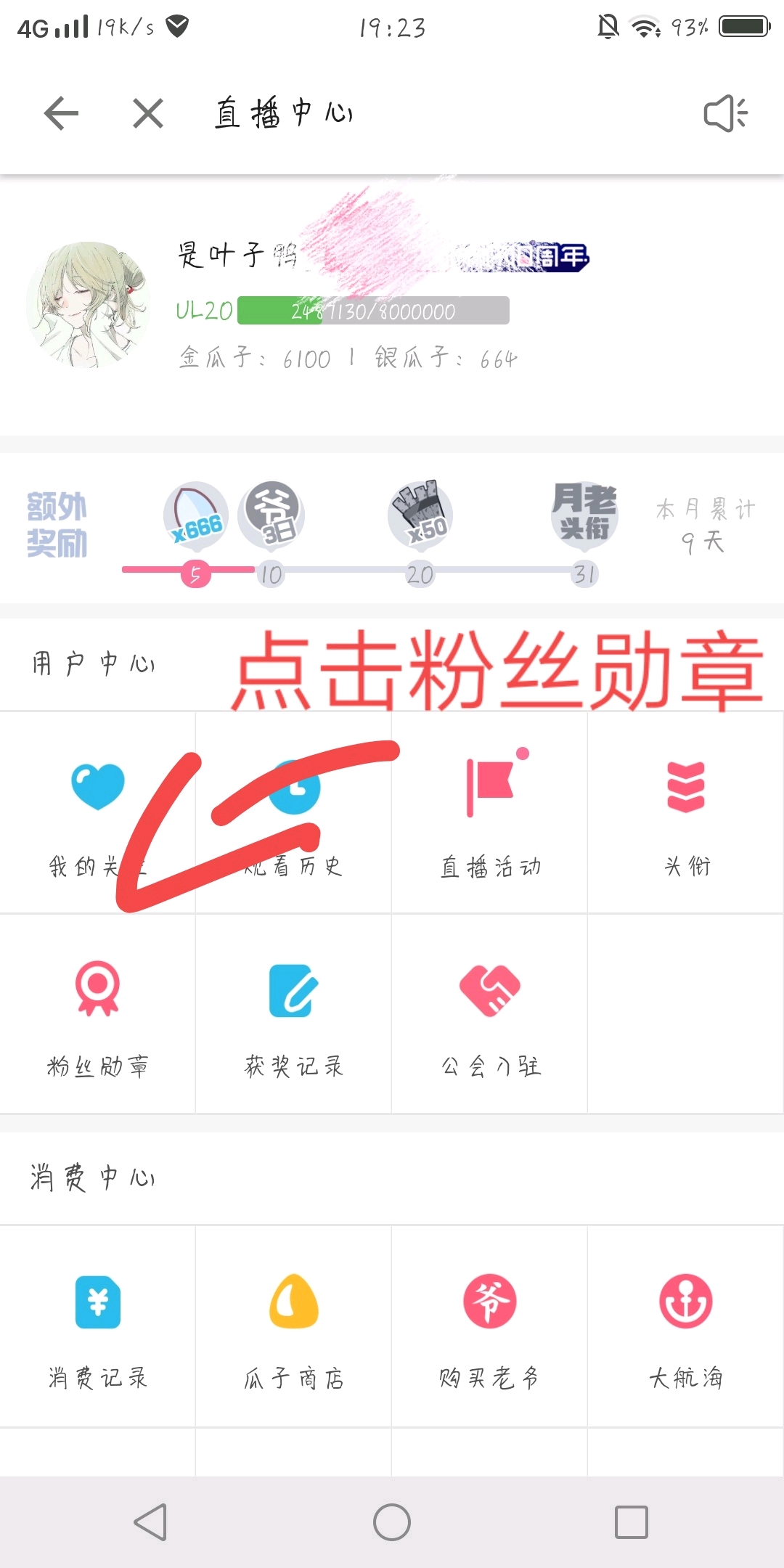Open 头衔 titles
Viewport: 784px width, 1568px height.
coord(686,812)
